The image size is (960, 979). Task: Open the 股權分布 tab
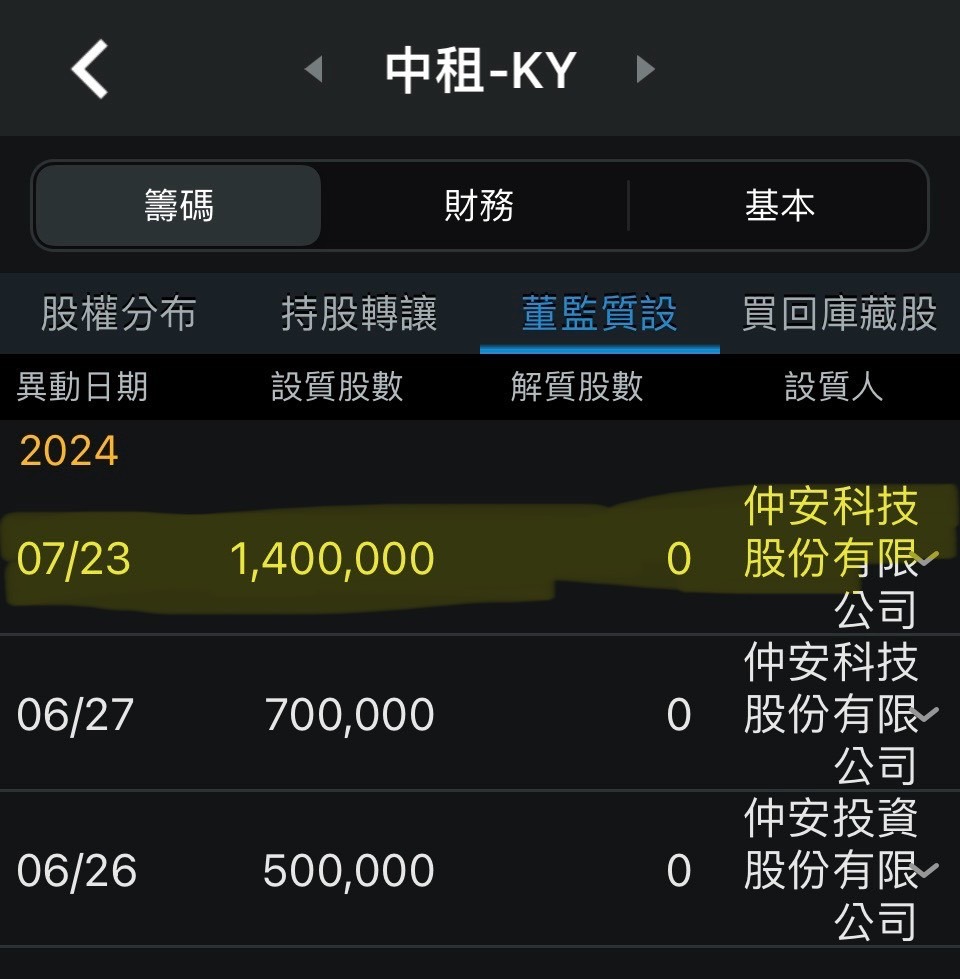point(118,314)
